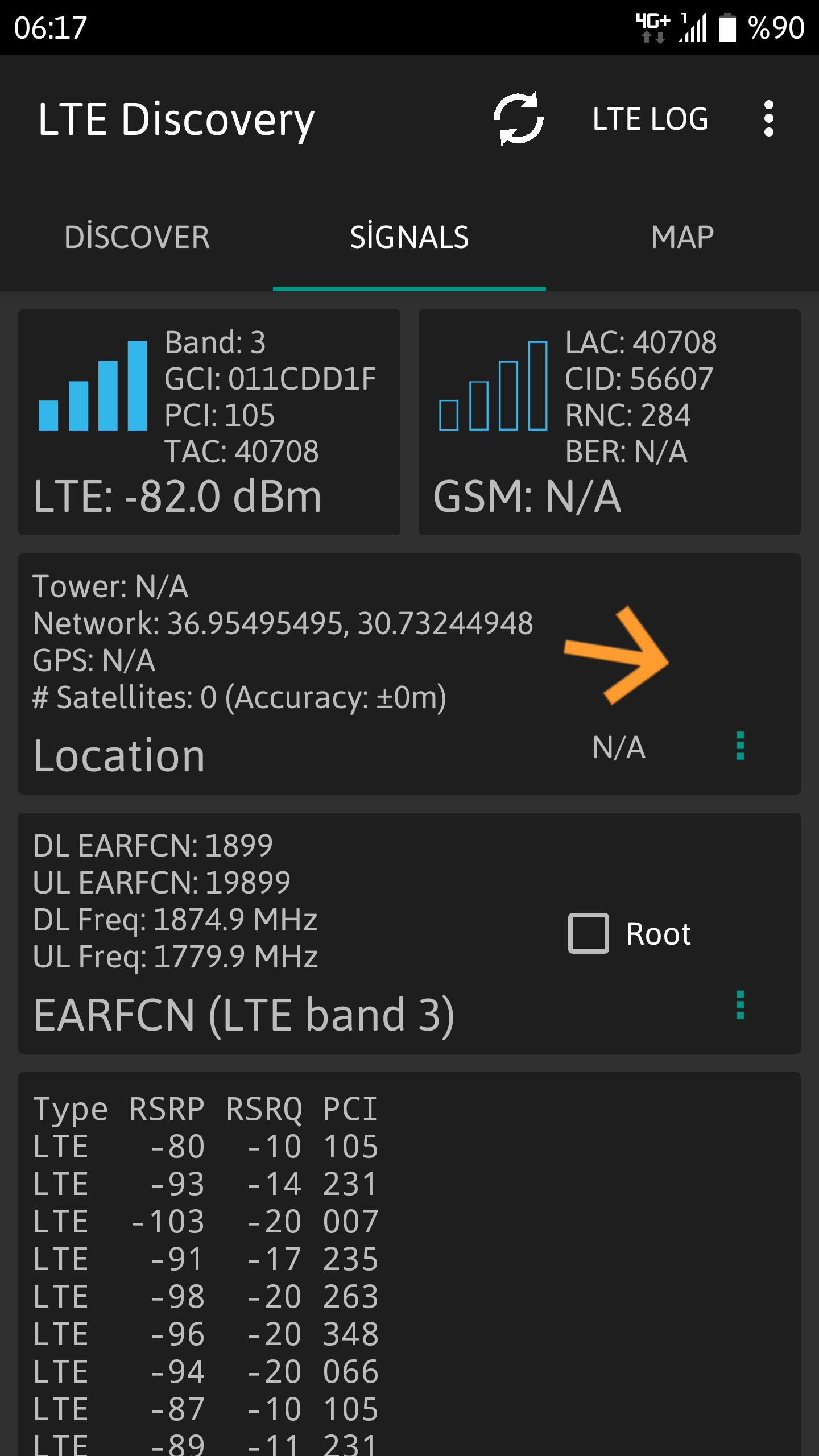Screen dimensions: 819x1456
Task: Tap the refresh icon in the app bar
Action: [x=518, y=118]
